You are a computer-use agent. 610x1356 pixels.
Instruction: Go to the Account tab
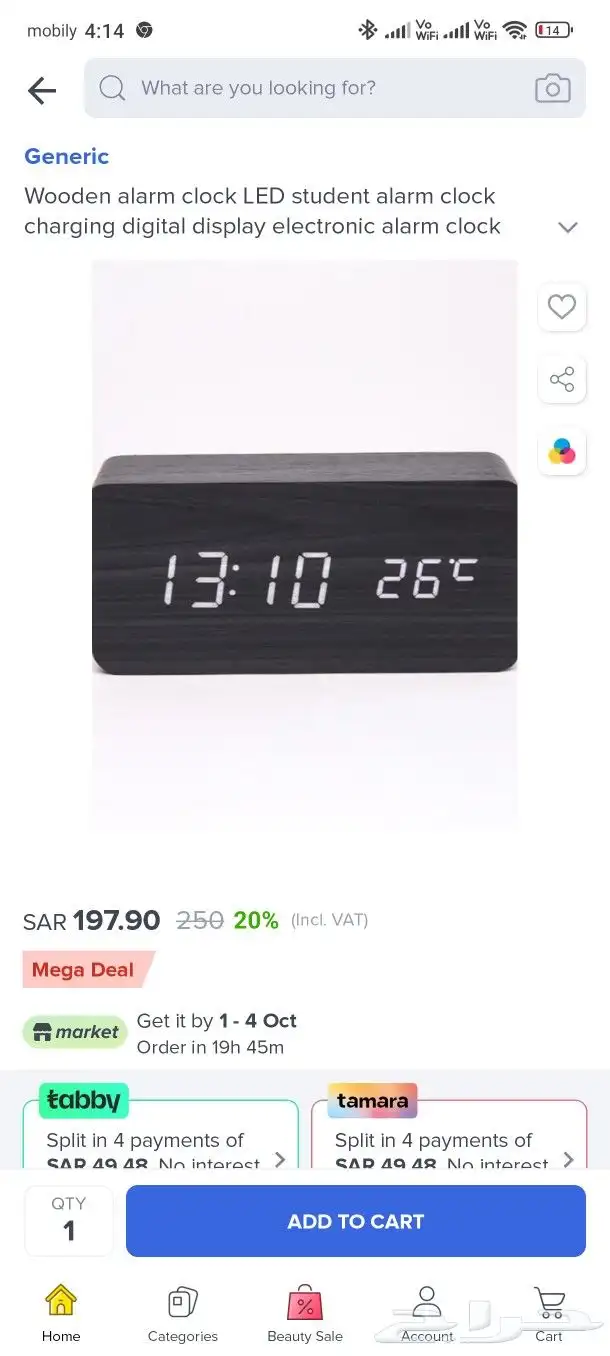pyautogui.click(x=427, y=1313)
